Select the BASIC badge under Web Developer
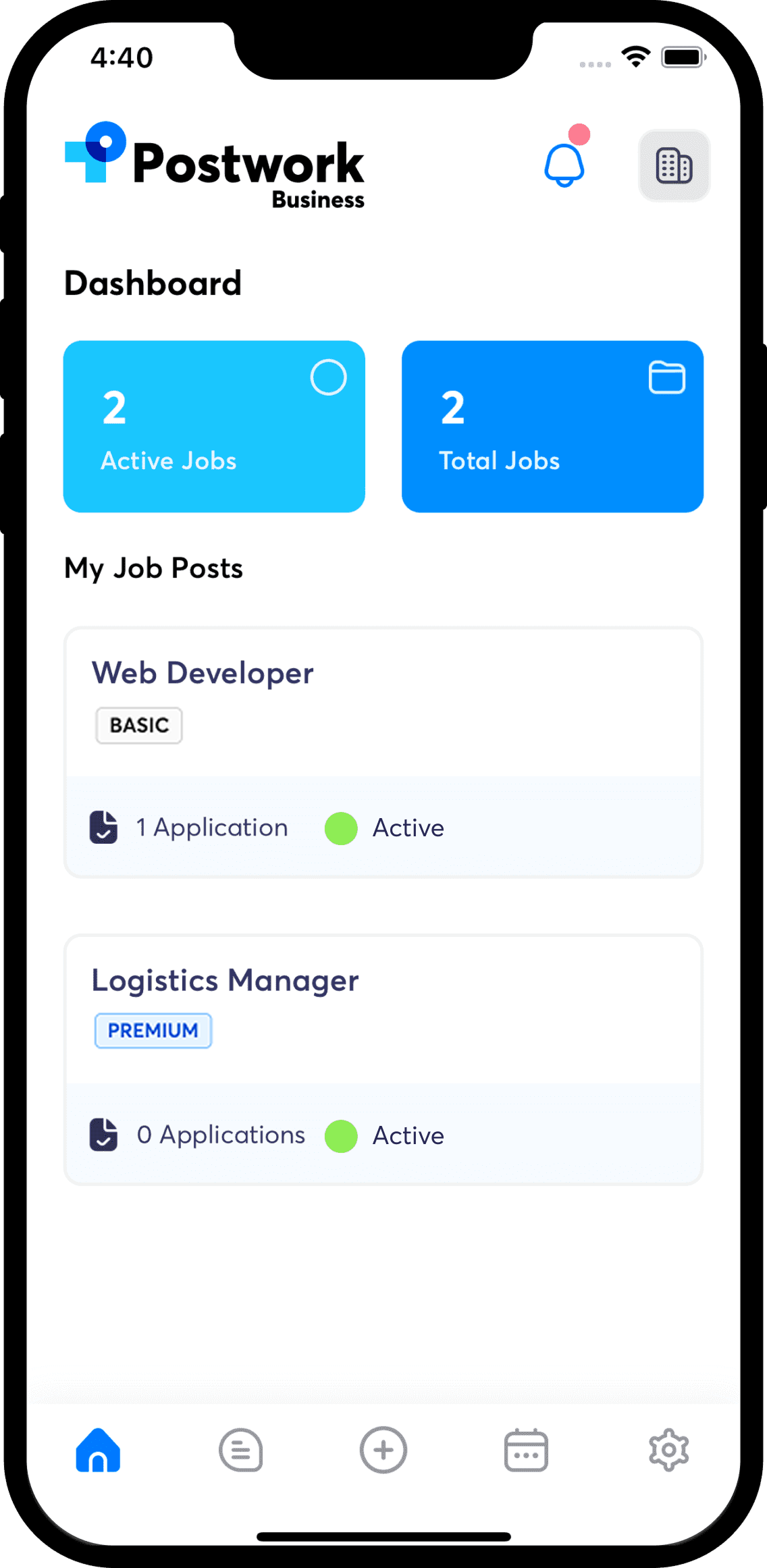Viewport: 767px width, 1568px height. [139, 725]
